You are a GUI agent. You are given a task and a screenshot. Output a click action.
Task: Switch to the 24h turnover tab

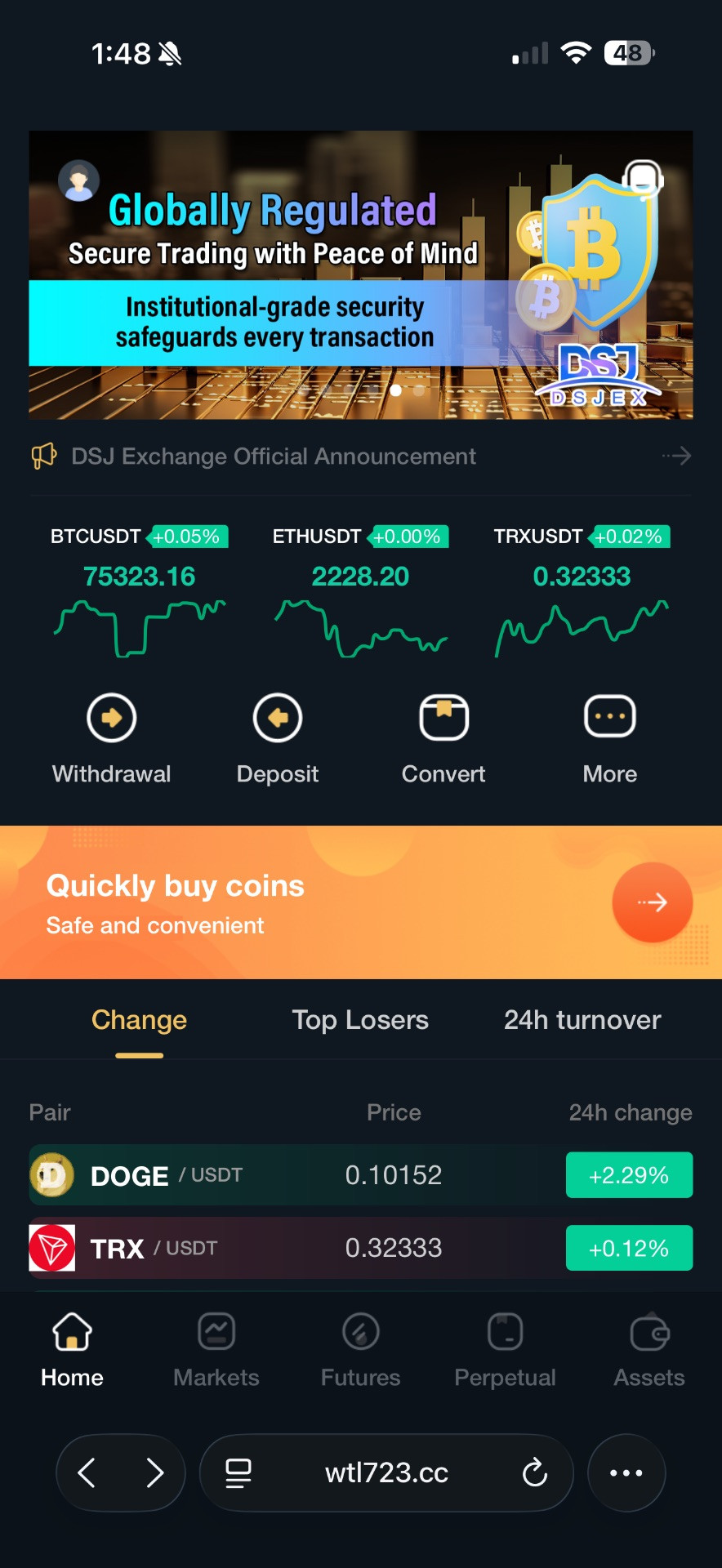tap(582, 1020)
